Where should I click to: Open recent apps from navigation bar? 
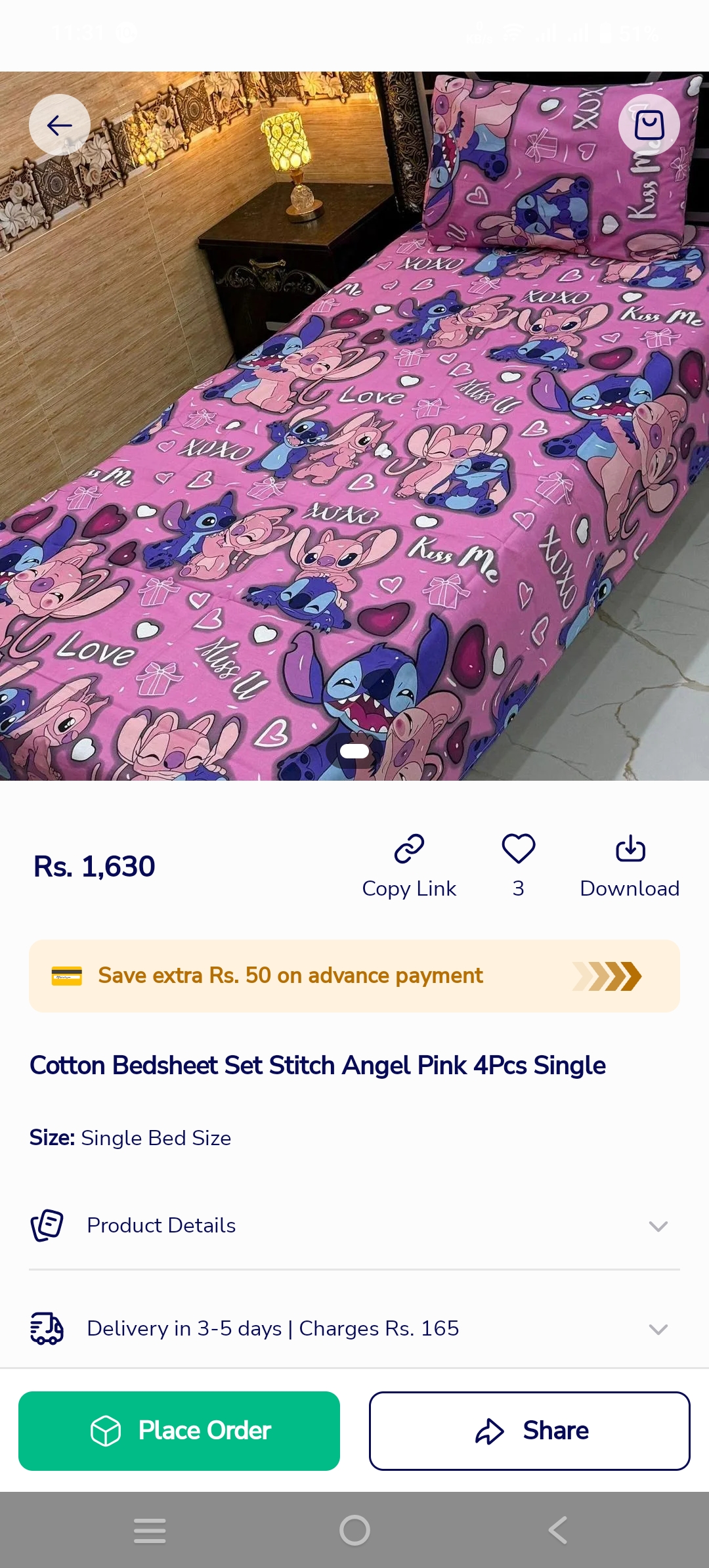tap(150, 1531)
